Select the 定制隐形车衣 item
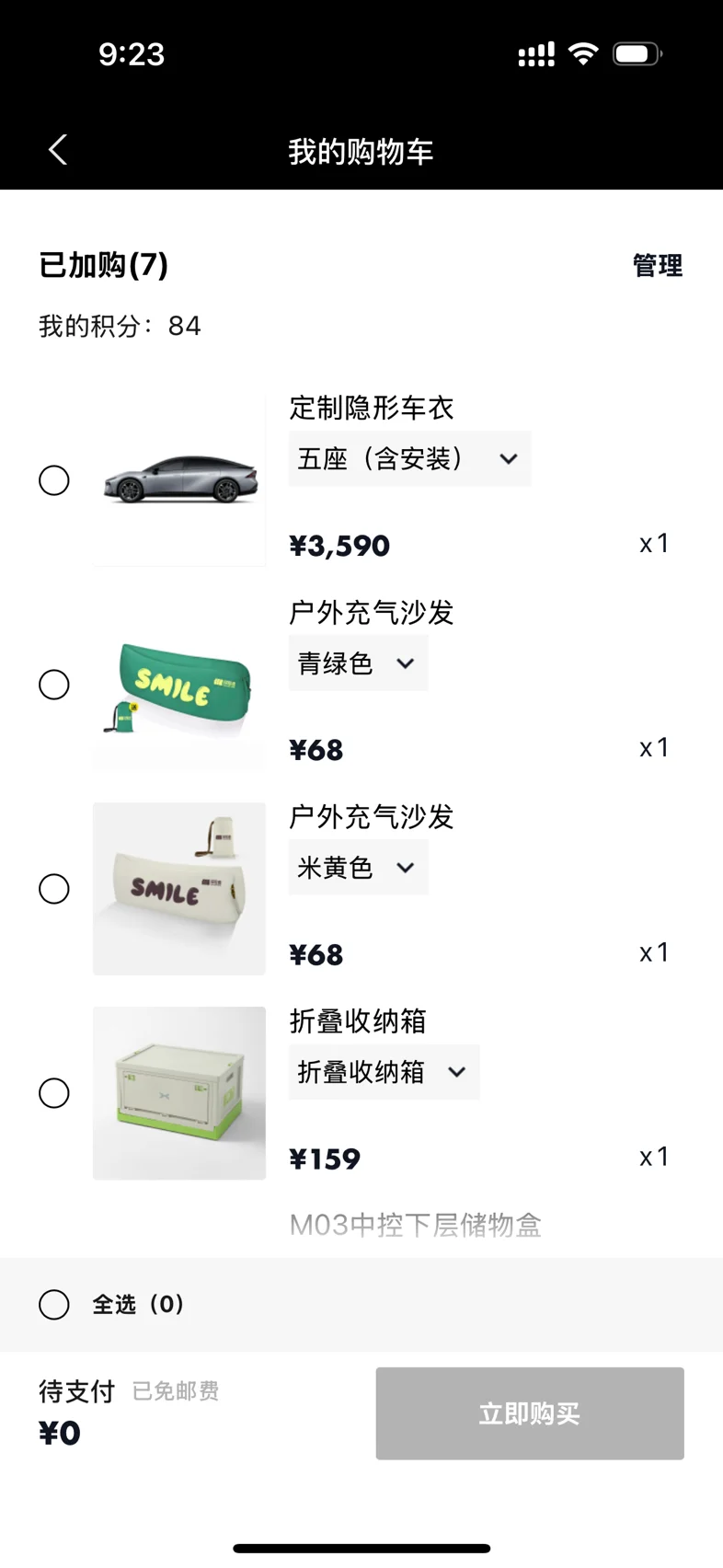Viewport: 723px width, 1568px height. (x=54, y=480)
